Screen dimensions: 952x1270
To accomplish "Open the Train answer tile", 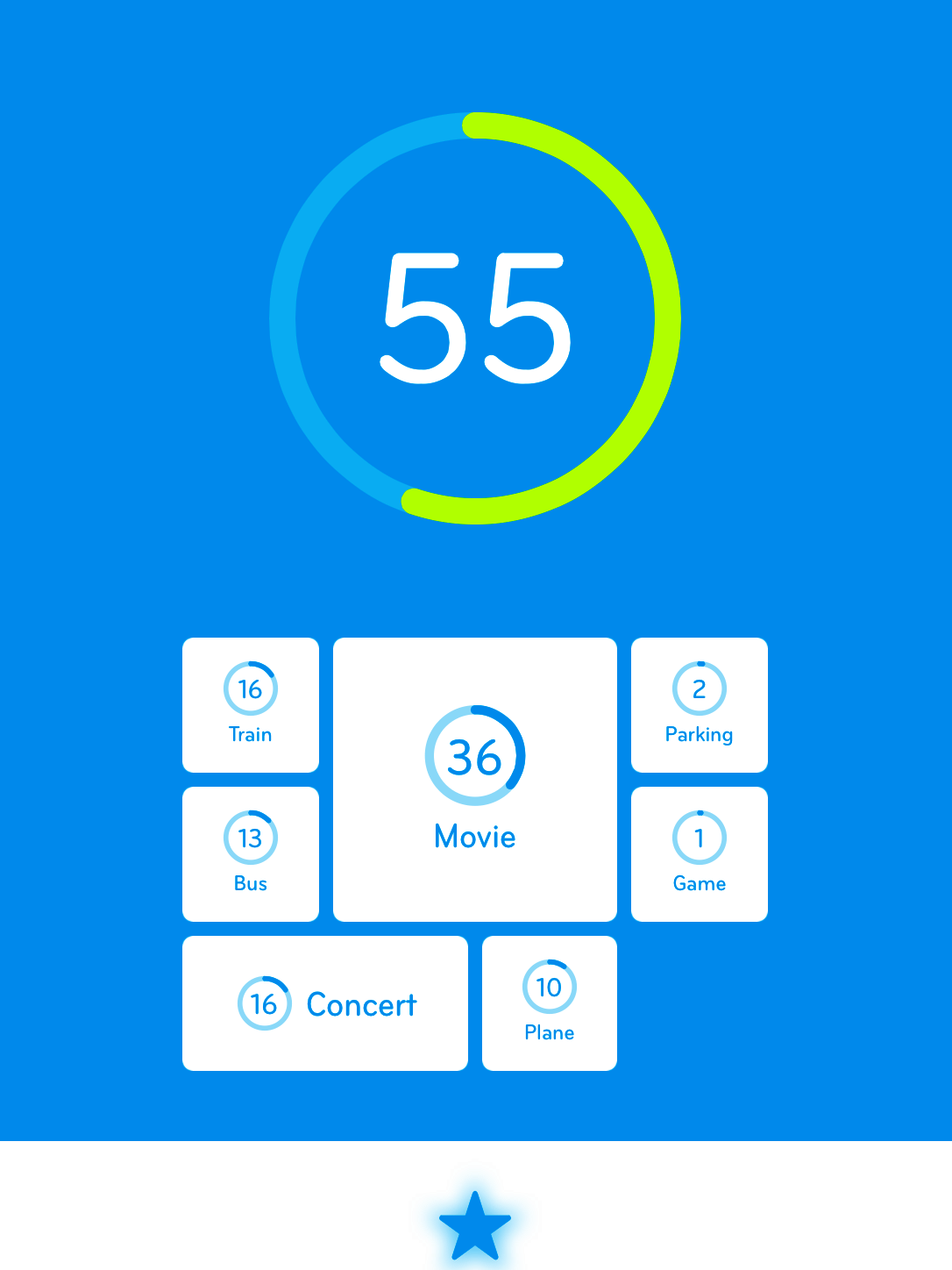I will [x=251, y=705].
